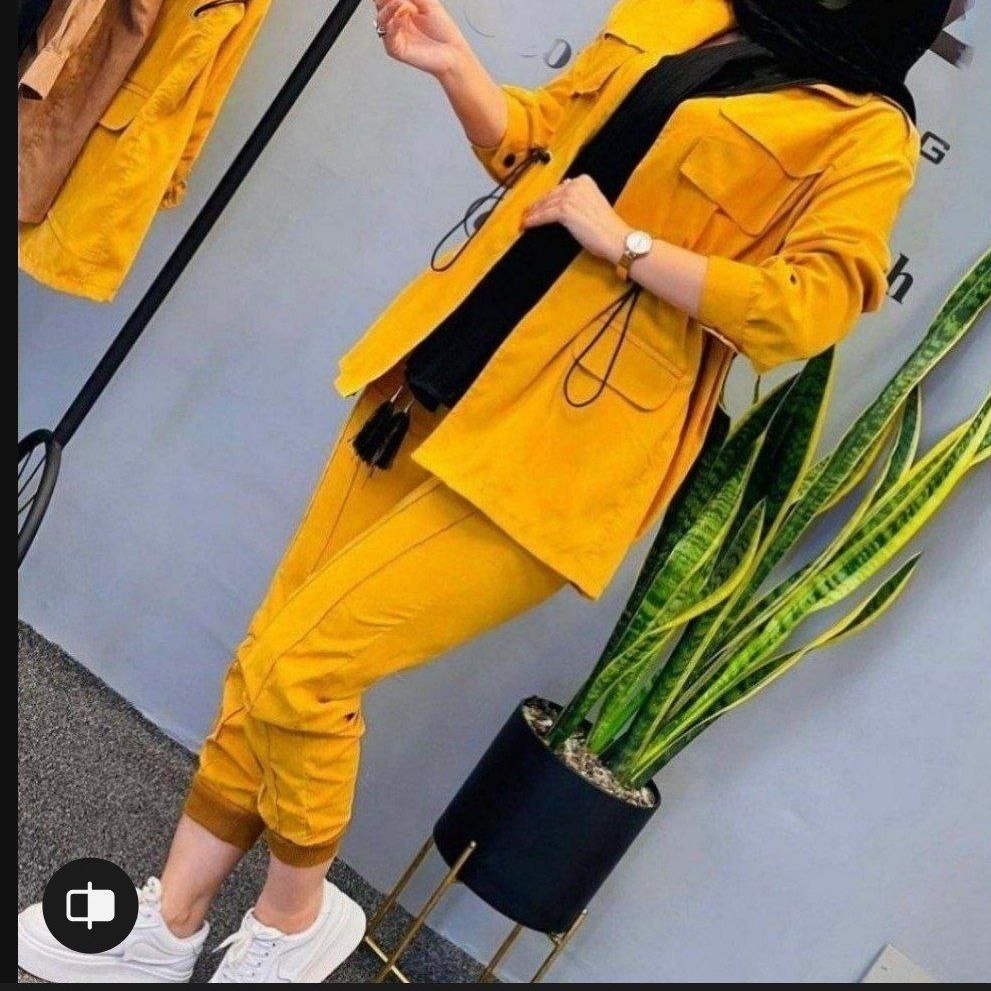The image size is (991, 991).
Task: Tap the before/after compare button
Action: 90,905
